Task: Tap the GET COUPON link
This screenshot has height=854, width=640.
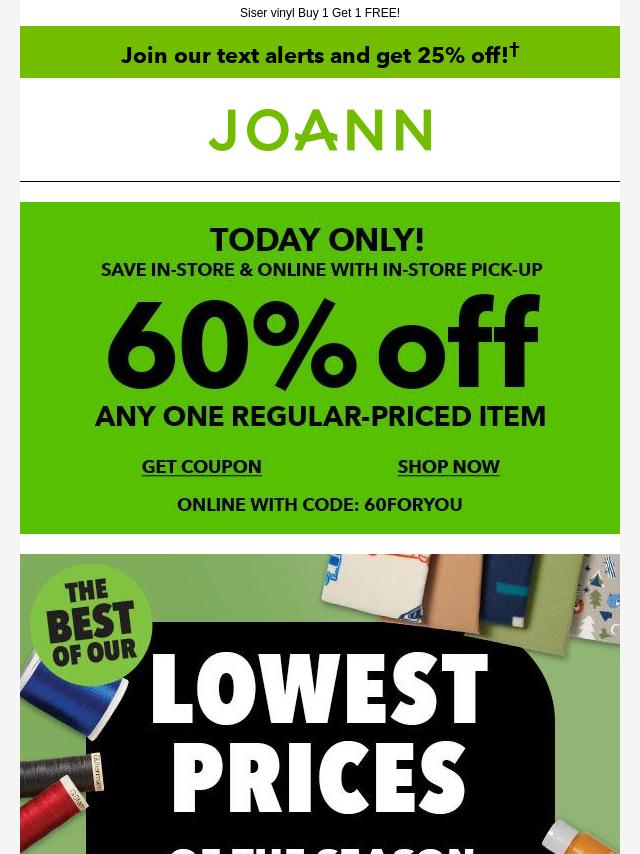Action: coord(201,467)
